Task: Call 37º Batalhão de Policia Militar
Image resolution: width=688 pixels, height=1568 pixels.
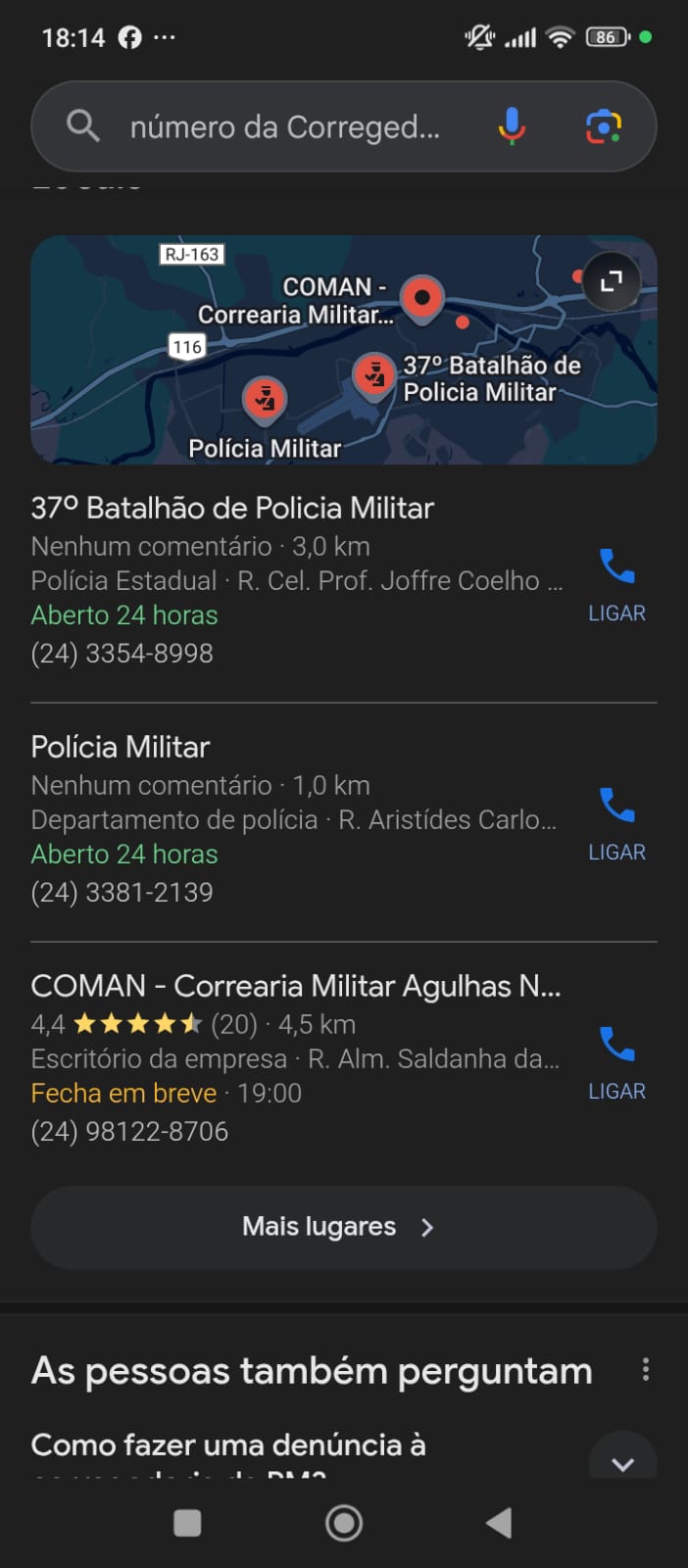Action: (x=616, y=584)
